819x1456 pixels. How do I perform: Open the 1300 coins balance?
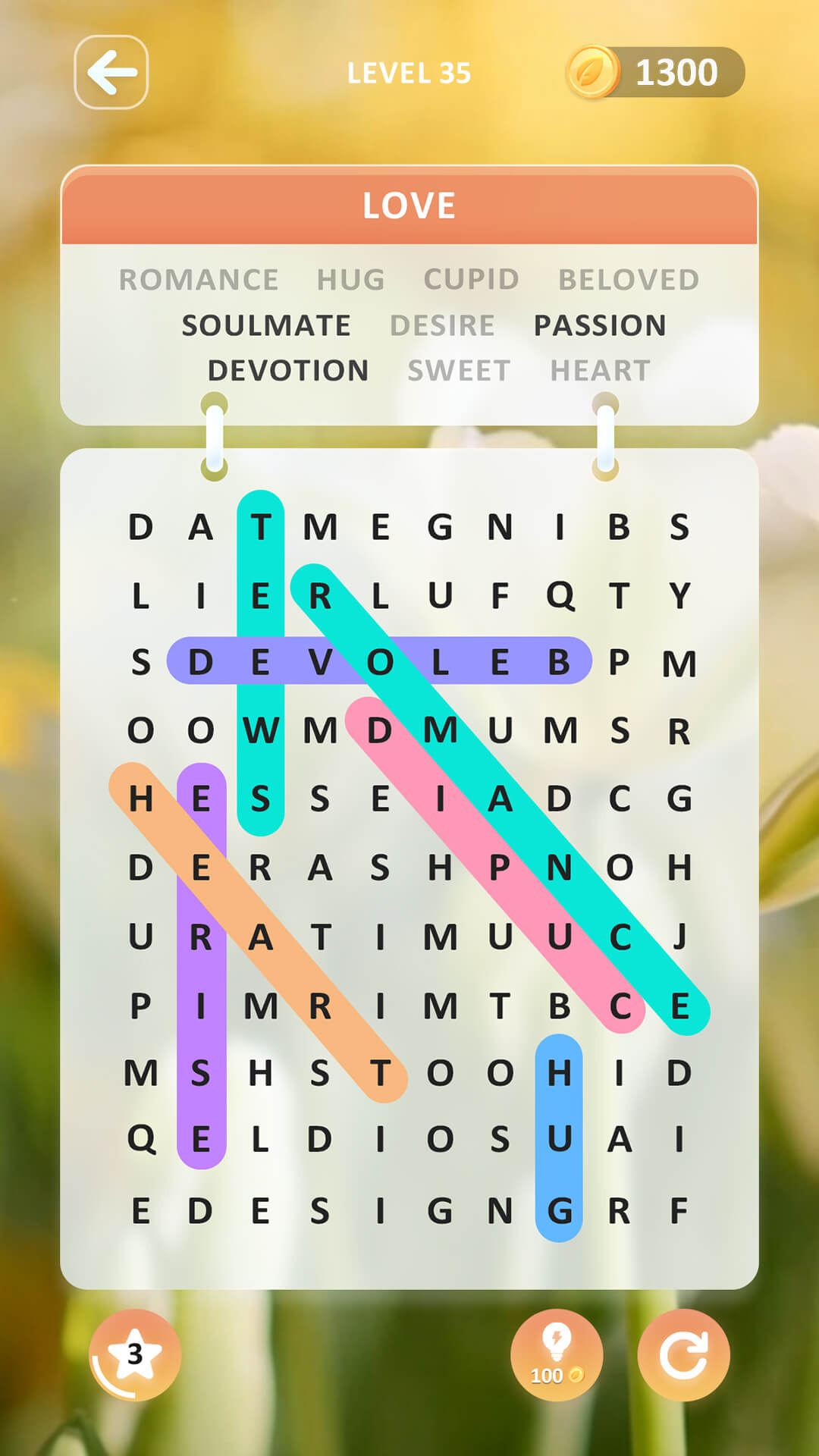(655, 73)
